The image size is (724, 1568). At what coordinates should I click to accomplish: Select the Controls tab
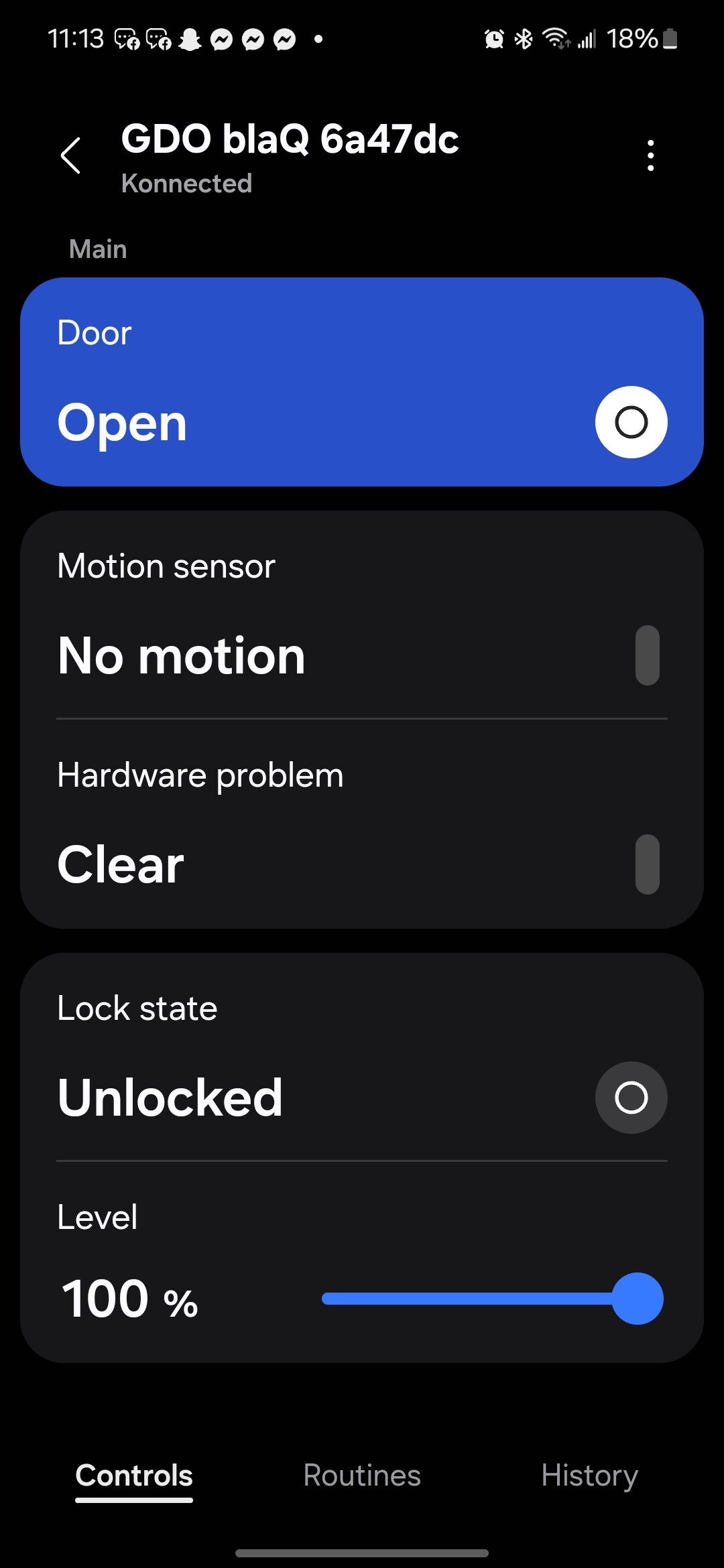134,1476
